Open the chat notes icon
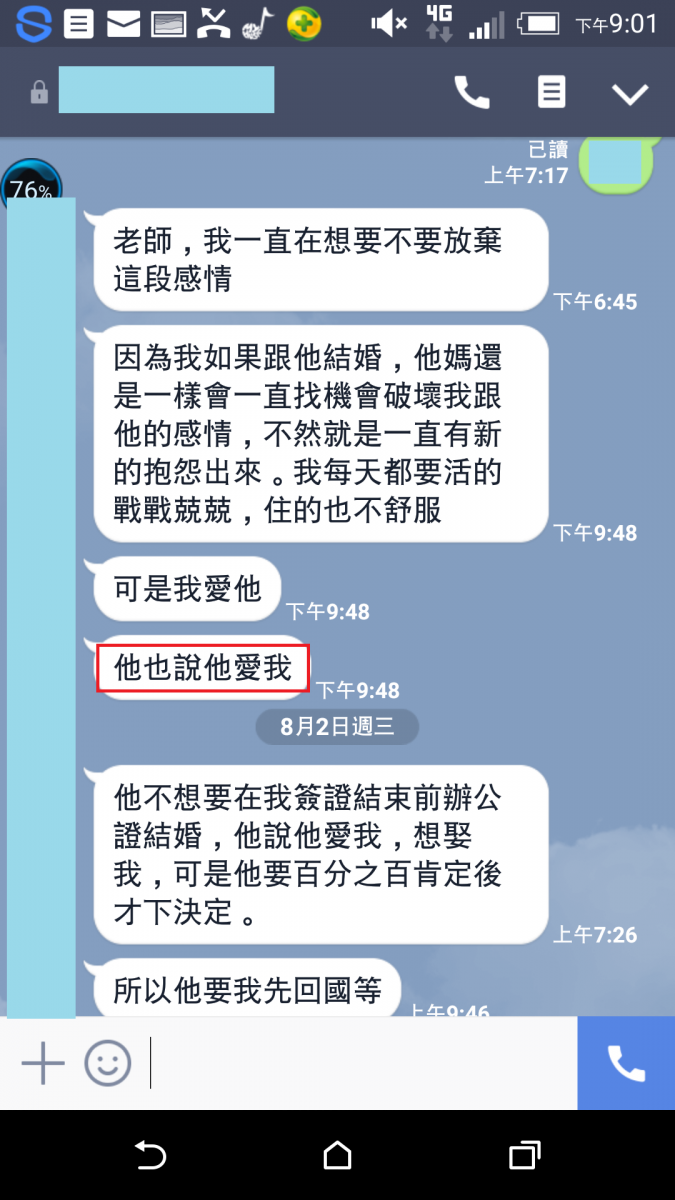The image size is (675, 1200). [551, 93]
